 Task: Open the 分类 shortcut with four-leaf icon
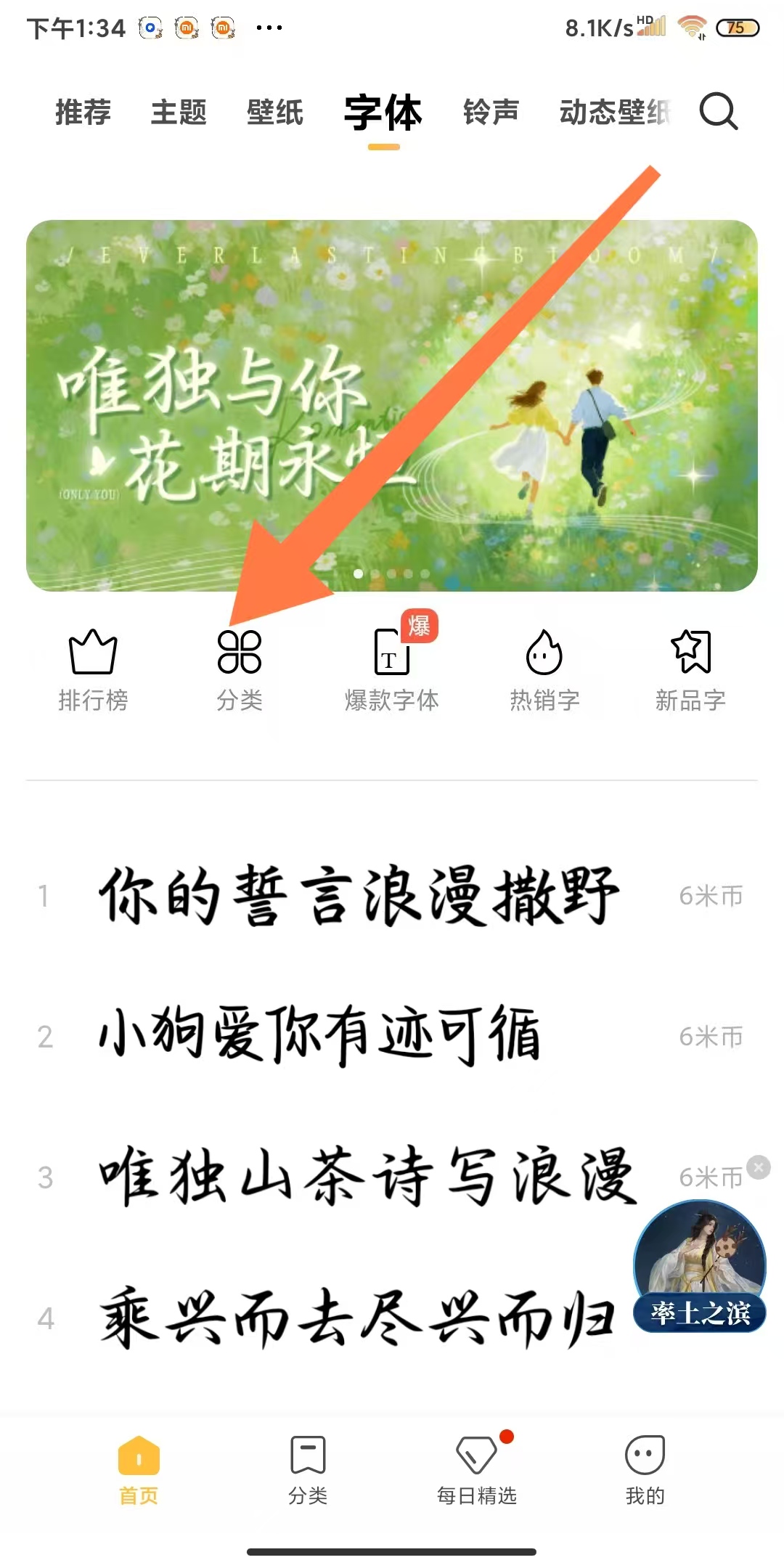point(240,669)
